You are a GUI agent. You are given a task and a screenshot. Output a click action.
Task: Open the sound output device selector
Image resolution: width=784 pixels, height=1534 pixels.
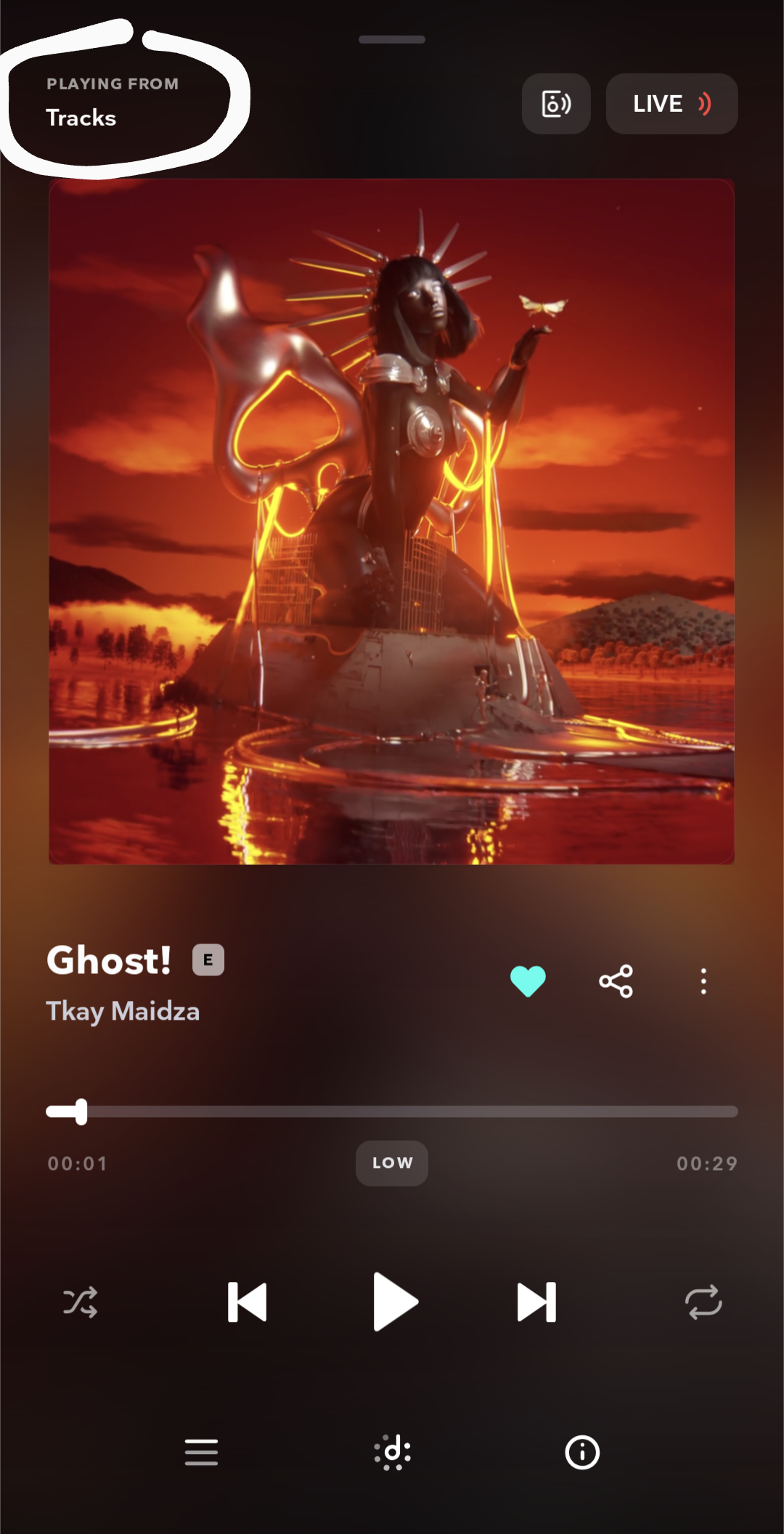(x=556, y=104)
